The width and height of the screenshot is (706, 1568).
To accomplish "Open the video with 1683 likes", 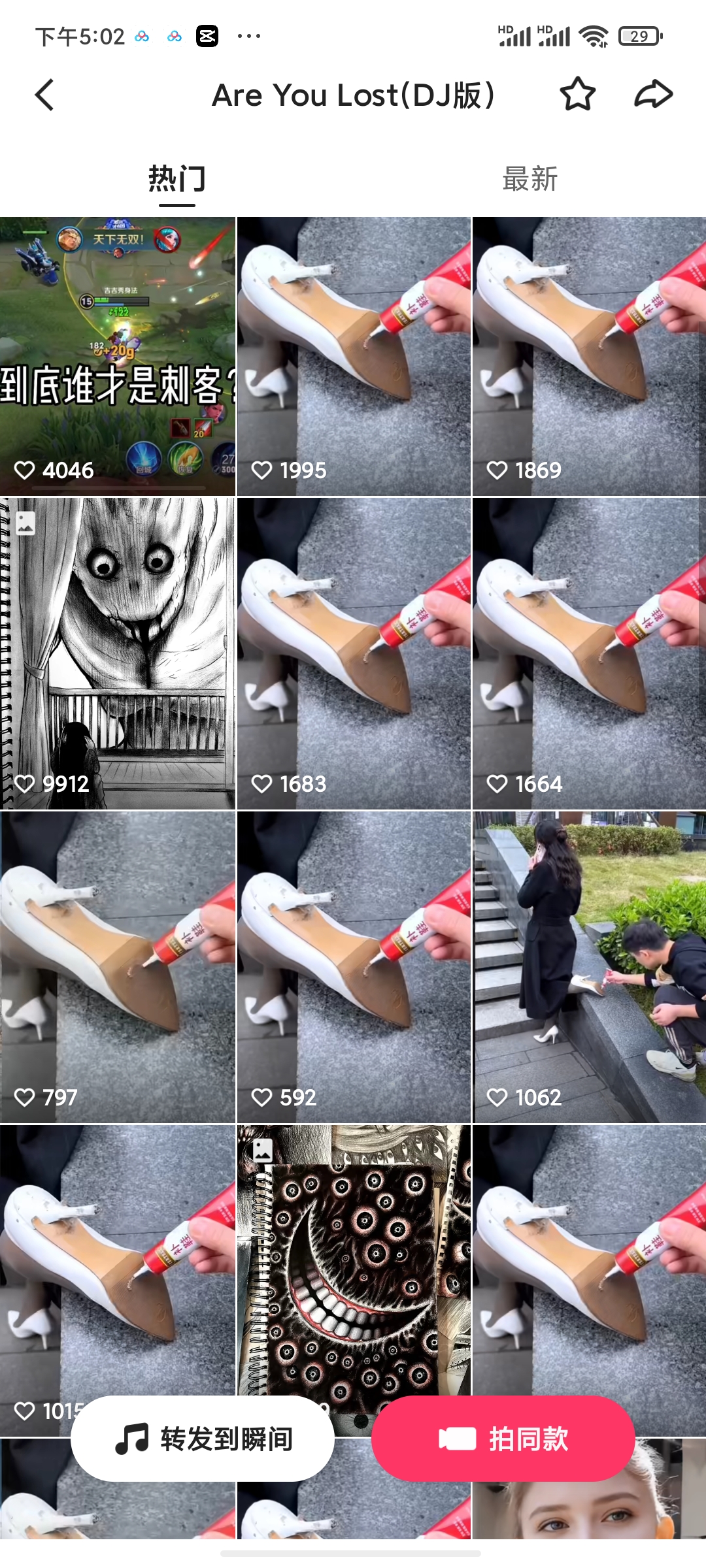I will (x=354, y=653).
